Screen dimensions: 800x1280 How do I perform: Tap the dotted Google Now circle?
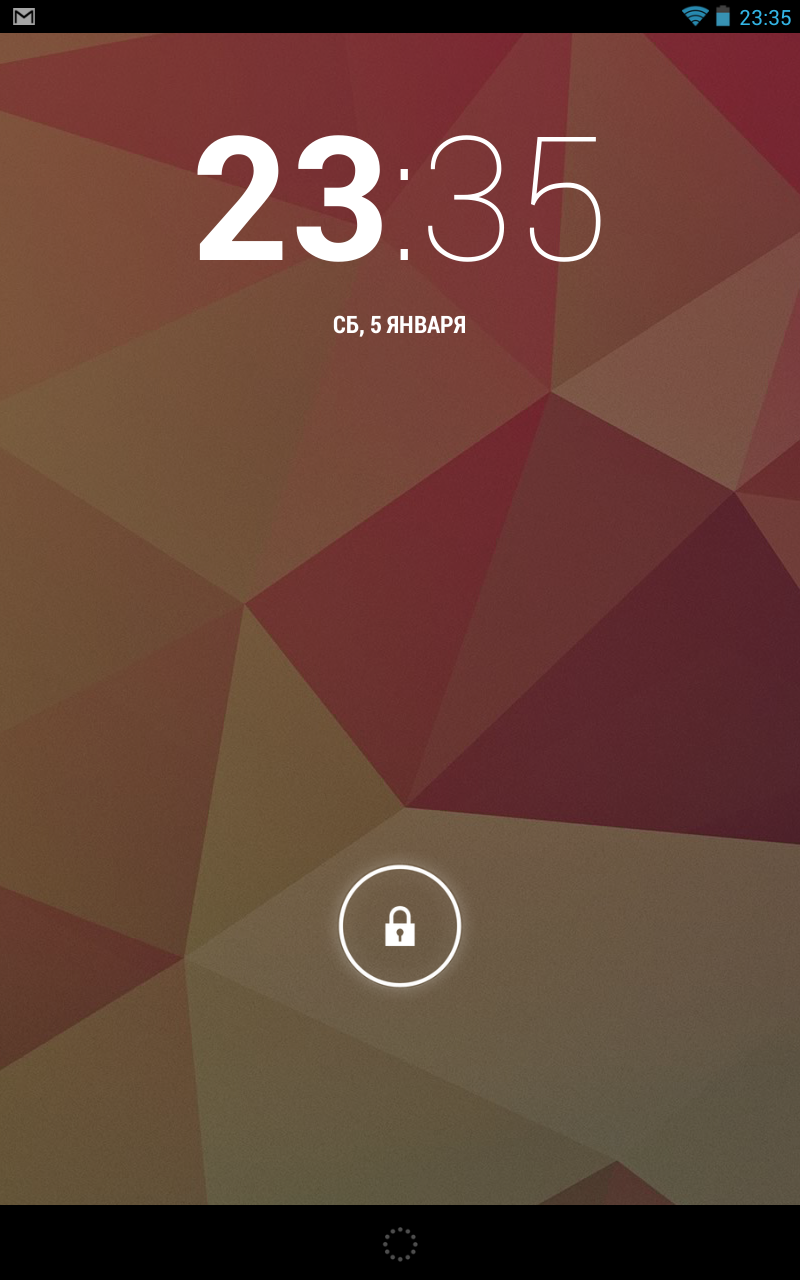[x=400, y=1245]
